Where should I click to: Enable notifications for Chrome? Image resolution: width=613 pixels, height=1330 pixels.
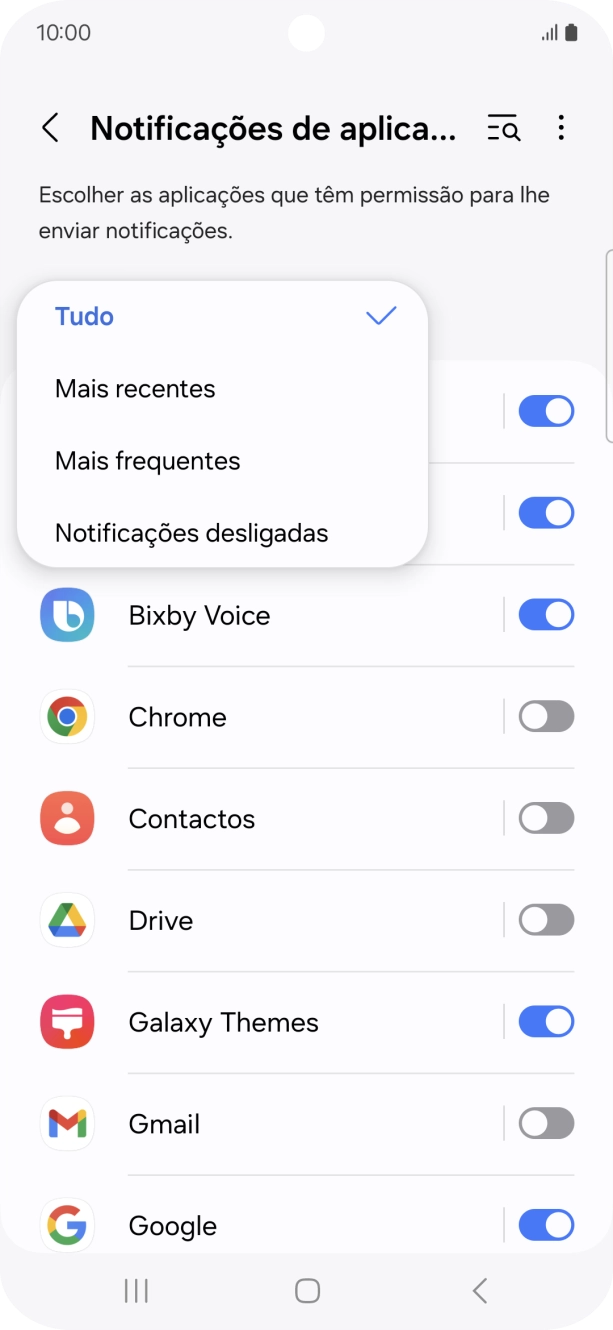click(x=546, y=717)
